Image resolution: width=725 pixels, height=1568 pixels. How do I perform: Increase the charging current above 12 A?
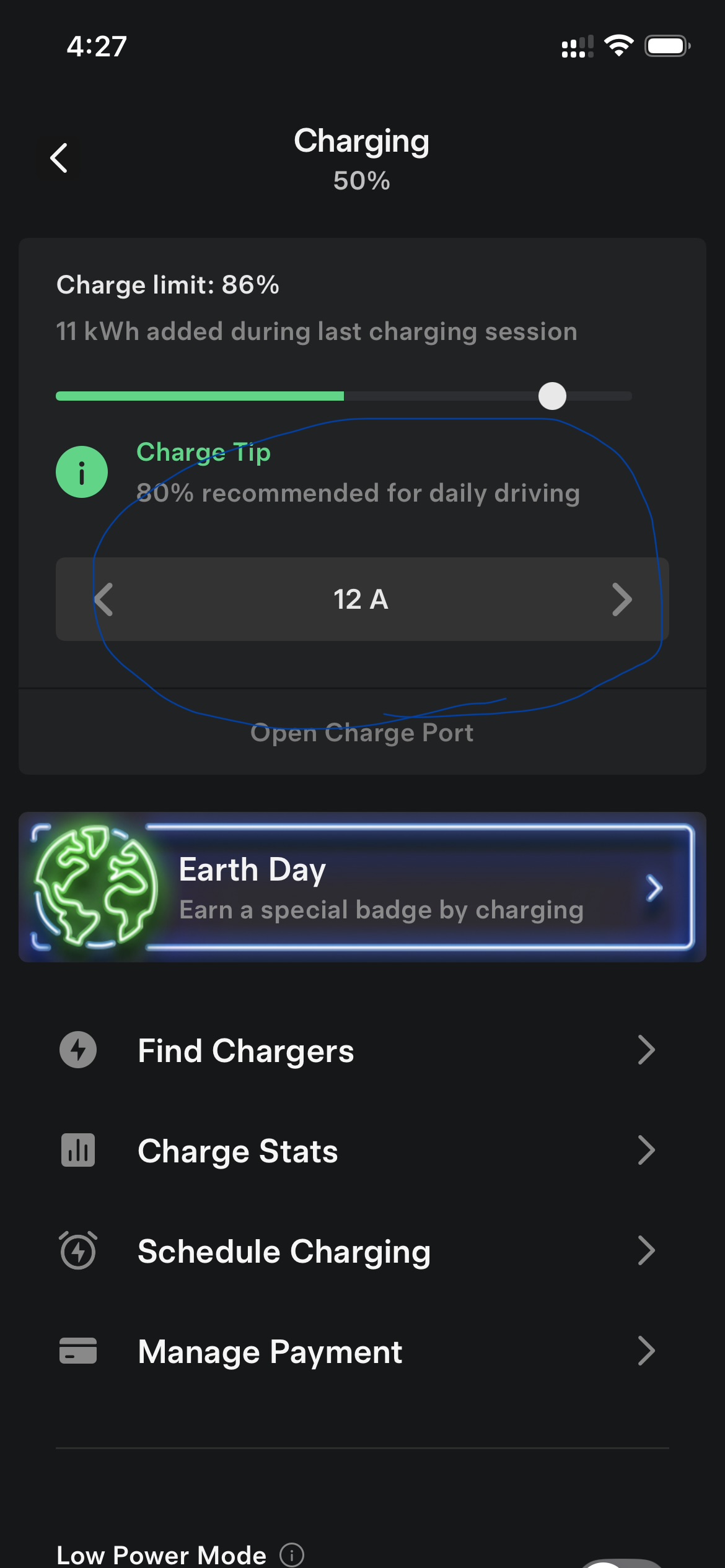[622, 599]
